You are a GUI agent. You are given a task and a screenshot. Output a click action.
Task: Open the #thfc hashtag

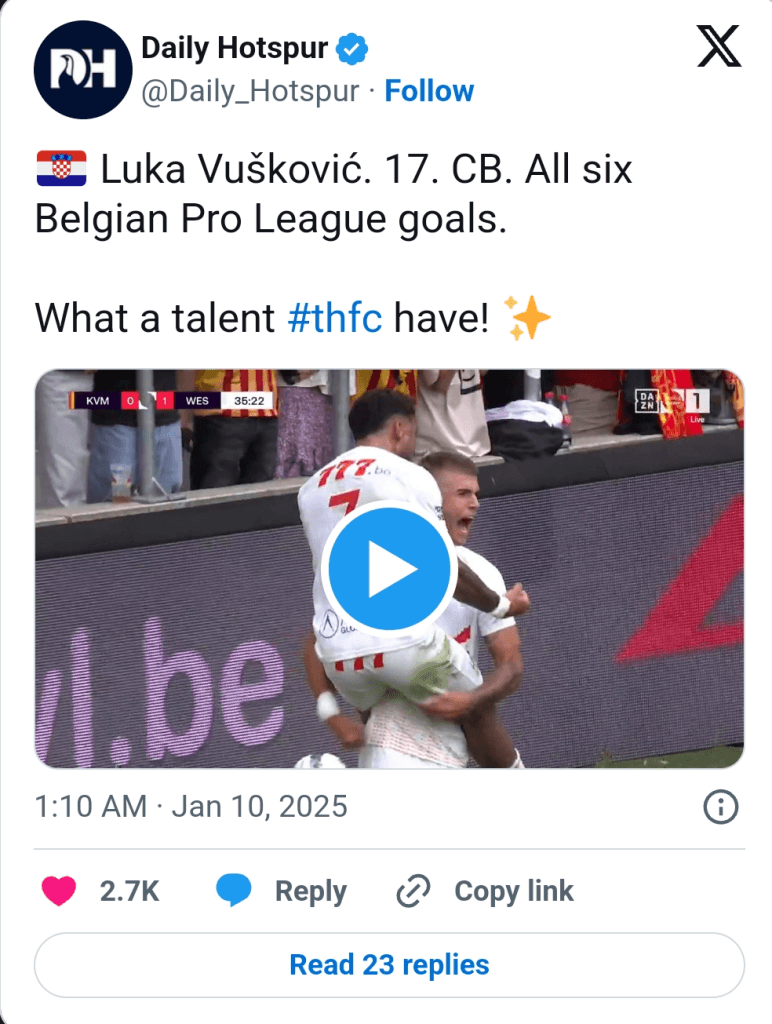[x=334, y=318]
